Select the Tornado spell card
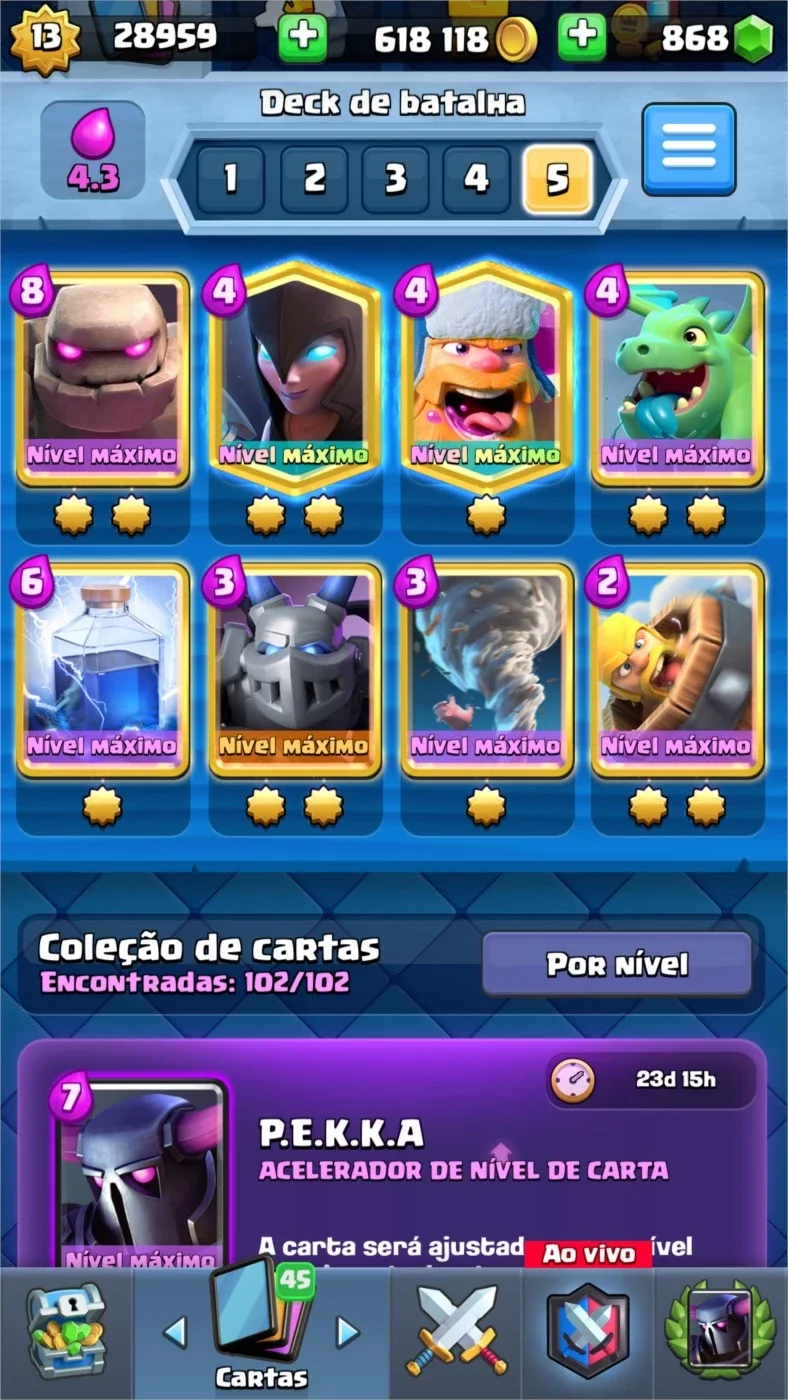The width and height of the screenshot is (788, 1400). pyautogui.click(x=487, y=670)
